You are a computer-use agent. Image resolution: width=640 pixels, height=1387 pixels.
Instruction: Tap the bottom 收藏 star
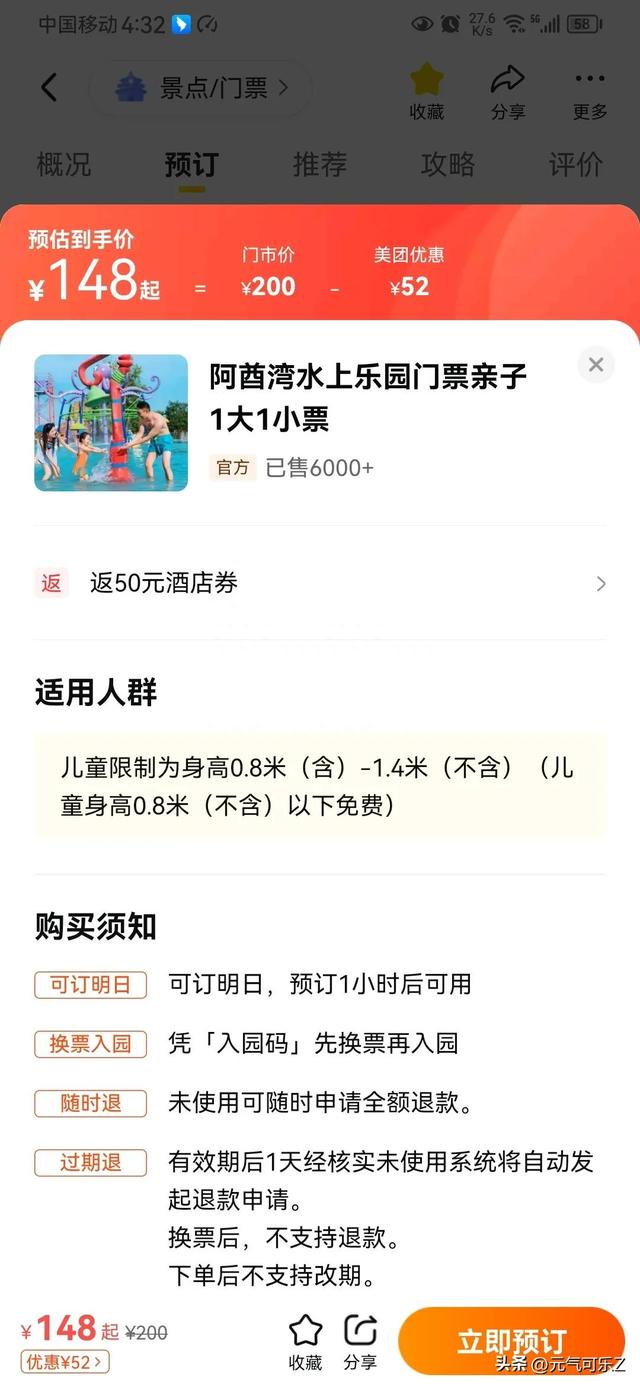pyautogui.click(x=306, y=1342)
